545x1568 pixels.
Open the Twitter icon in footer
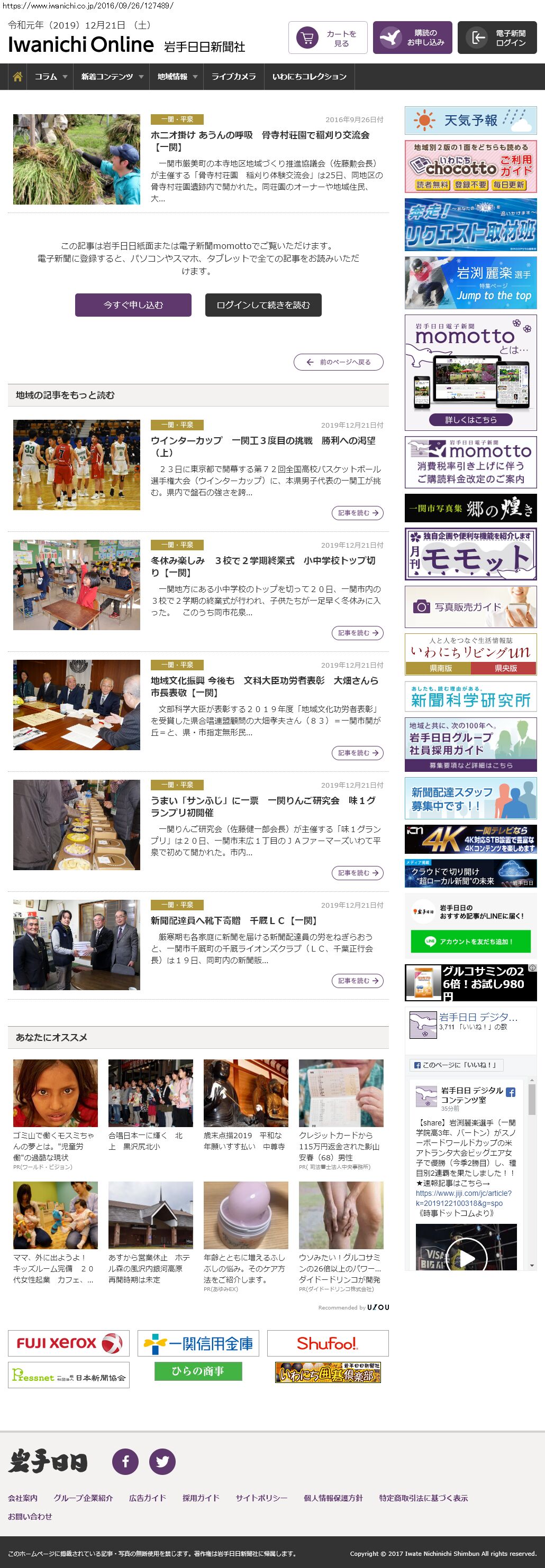click(162, 1462)
